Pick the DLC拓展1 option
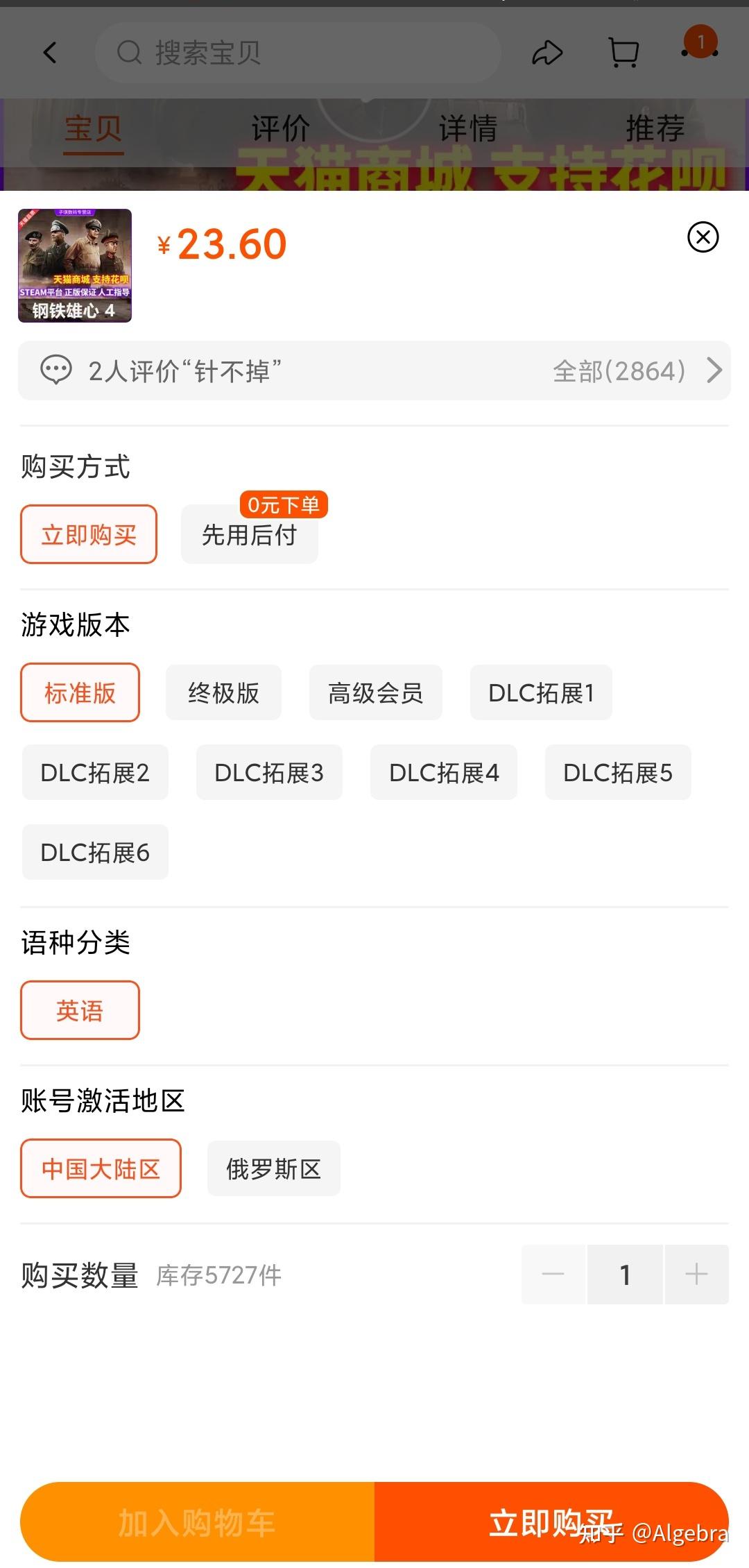 (x=541, y=692)
